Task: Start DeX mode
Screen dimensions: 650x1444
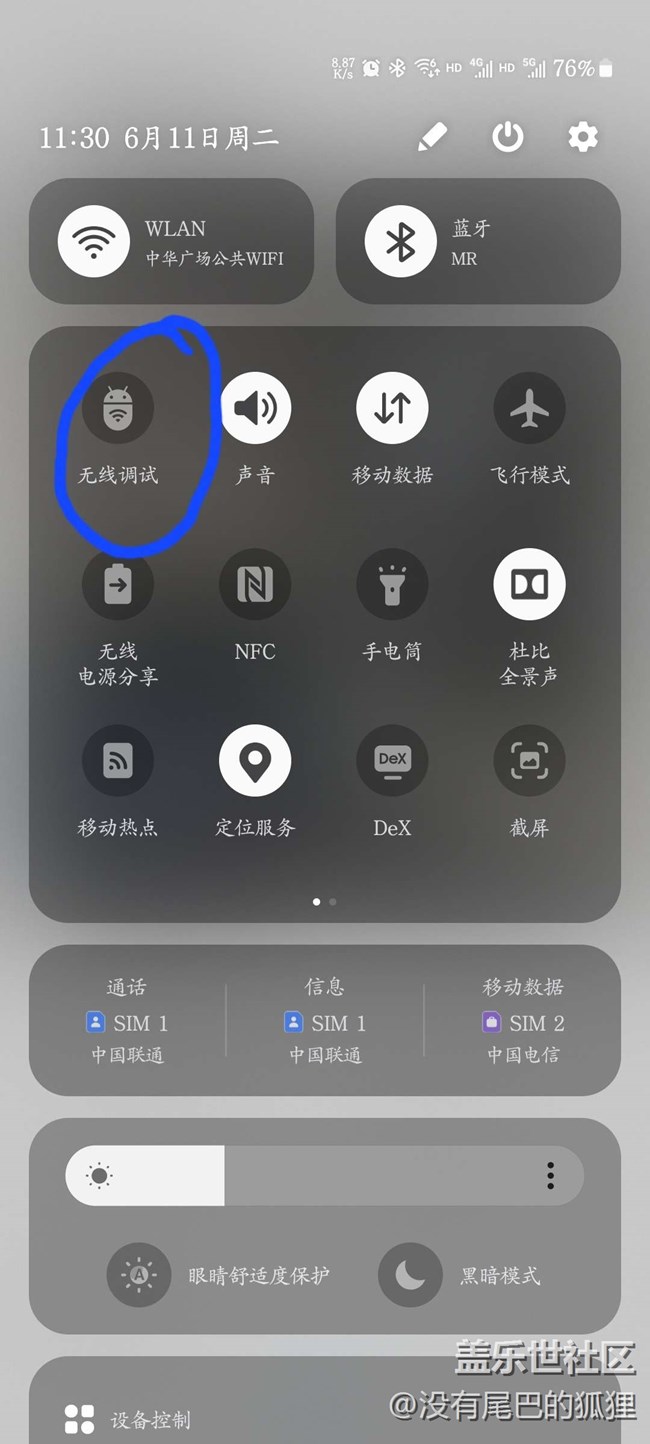Action: tap(392, 761)
